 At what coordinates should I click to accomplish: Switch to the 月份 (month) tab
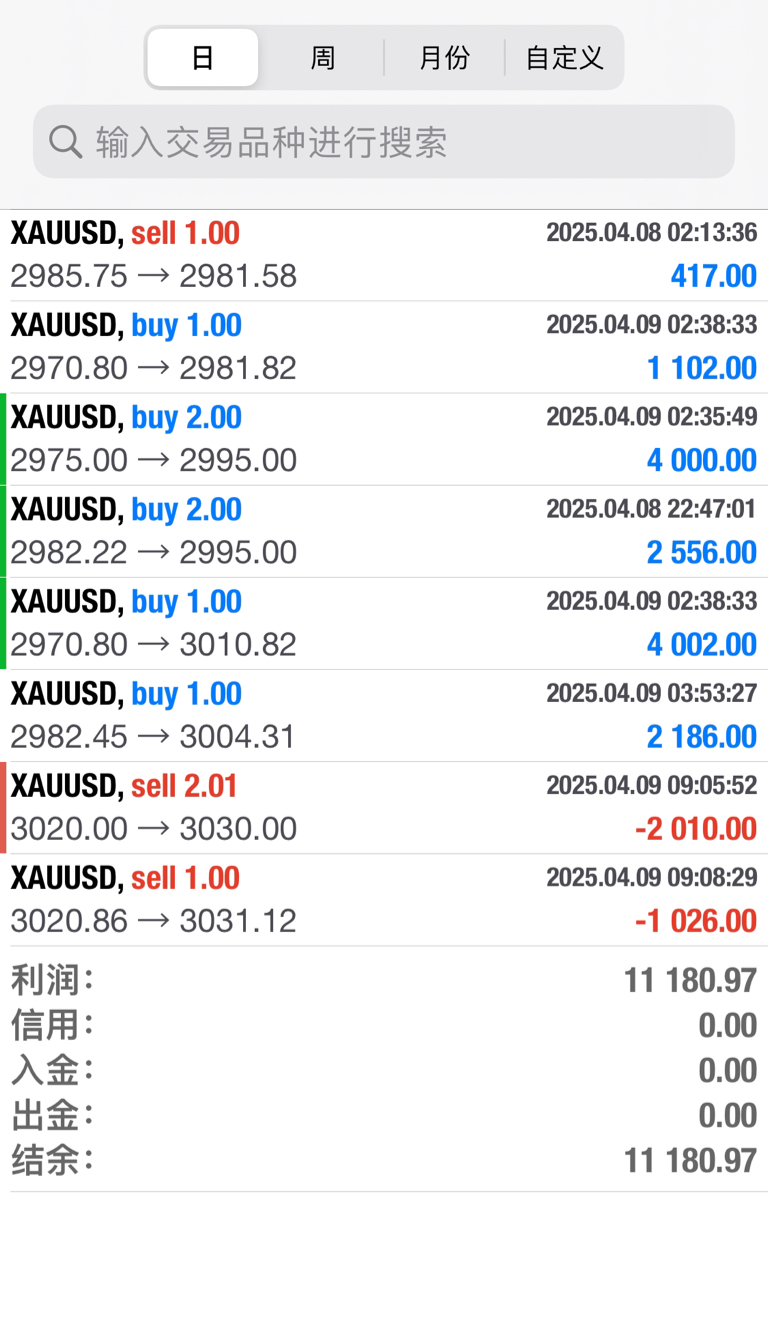tap(444, 58)
